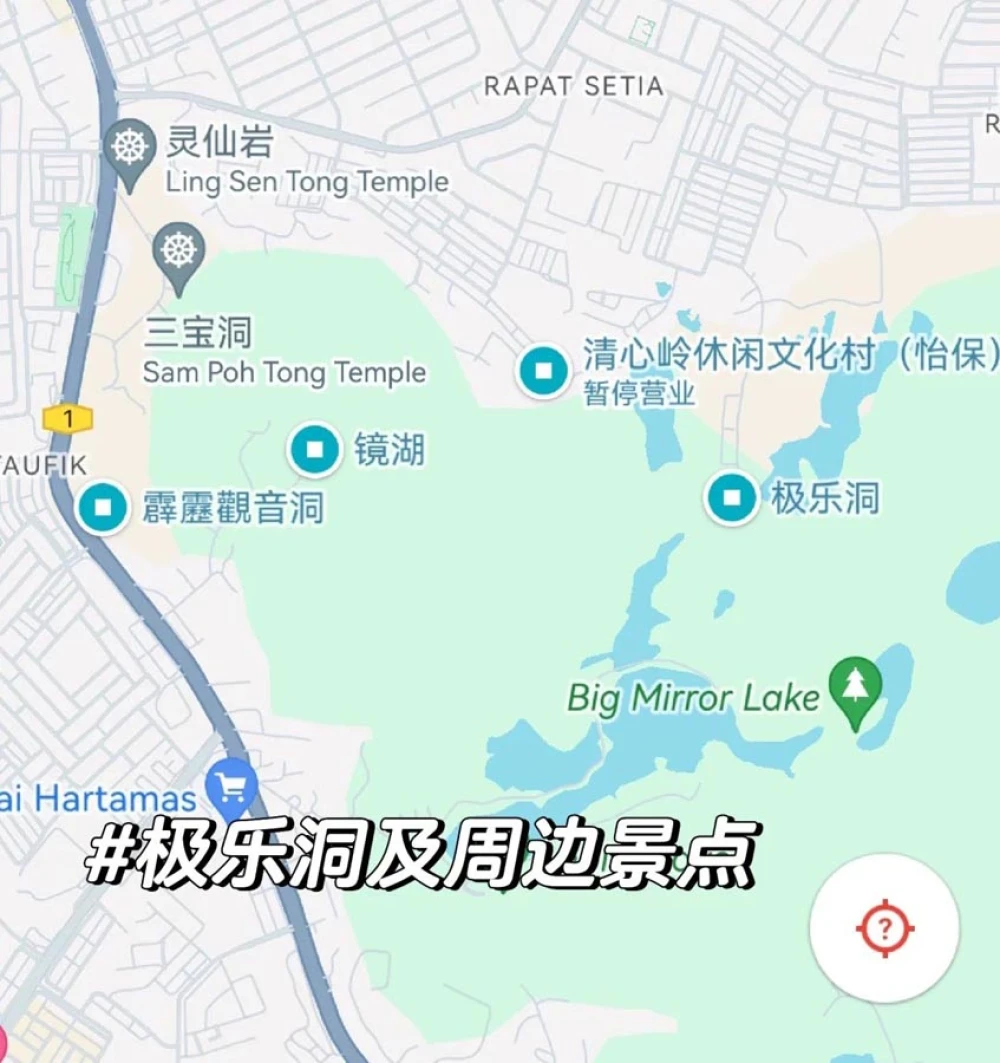Tap the 极乐洞 place pin

point(731,498)
